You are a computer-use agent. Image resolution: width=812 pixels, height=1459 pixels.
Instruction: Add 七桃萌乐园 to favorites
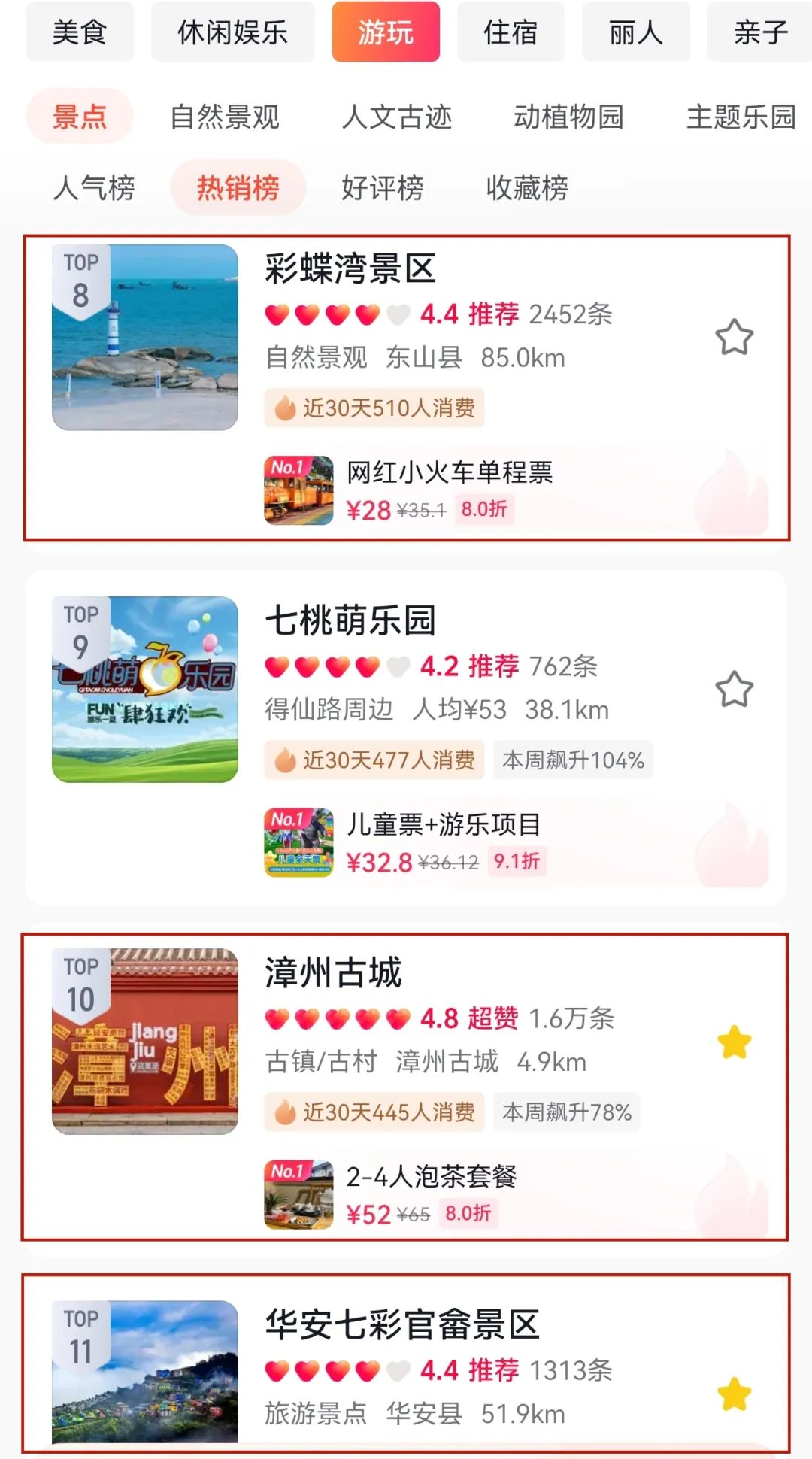(x=734, y=689)
